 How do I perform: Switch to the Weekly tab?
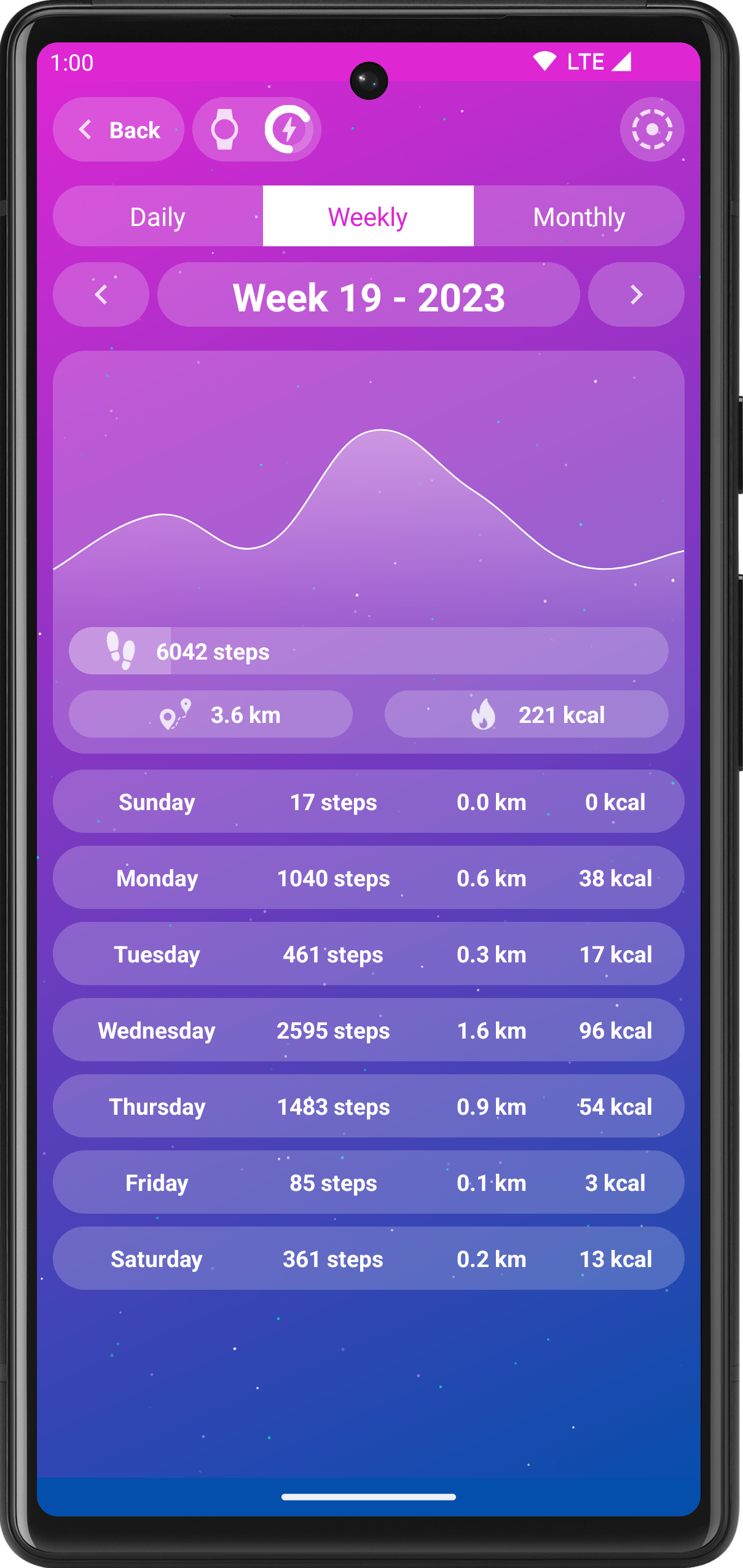(368, 217)
